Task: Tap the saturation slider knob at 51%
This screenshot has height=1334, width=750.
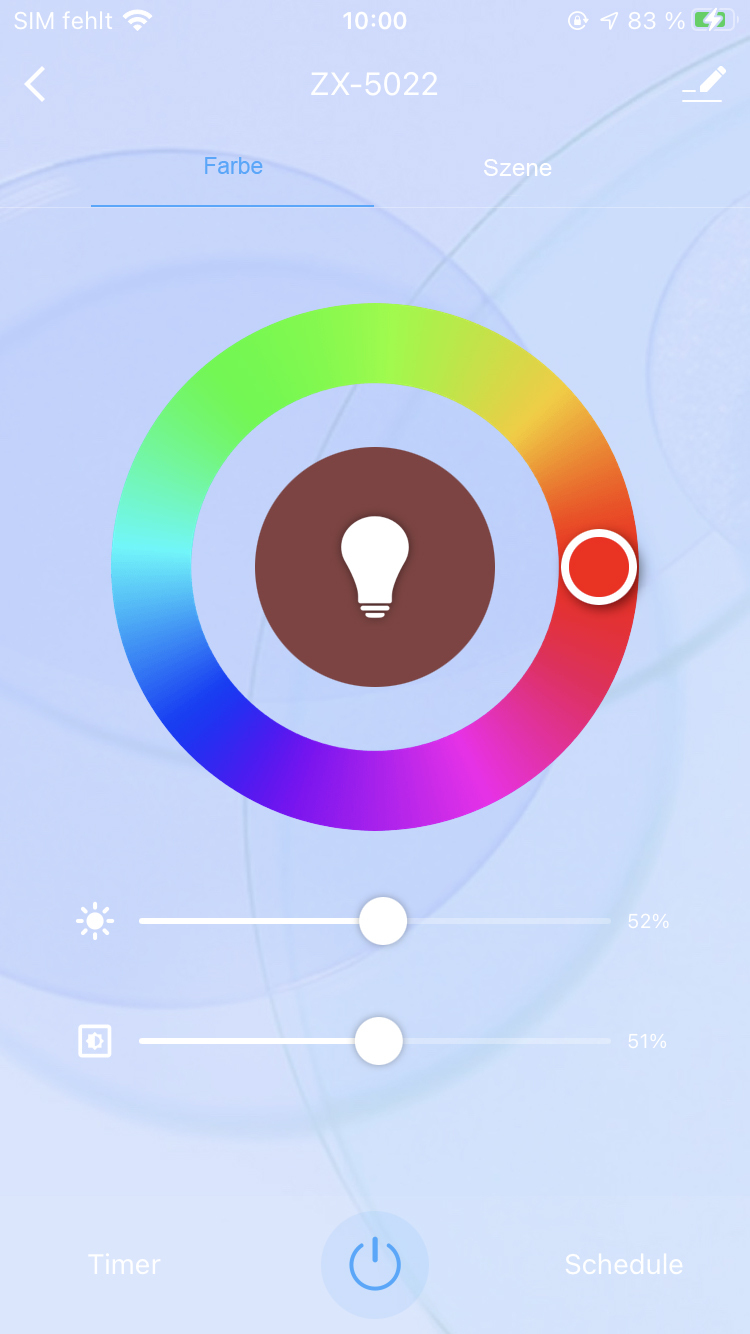Action: tap(379, 1041)
